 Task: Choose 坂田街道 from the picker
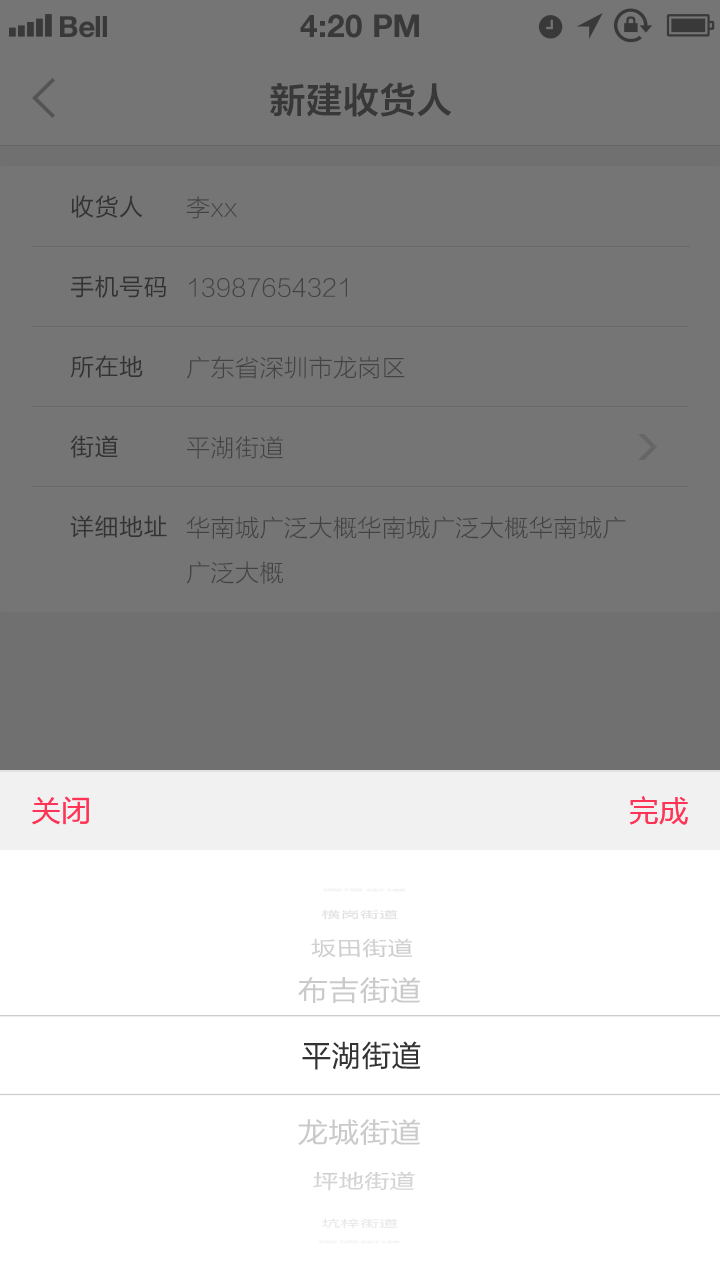tap(361, 948)
